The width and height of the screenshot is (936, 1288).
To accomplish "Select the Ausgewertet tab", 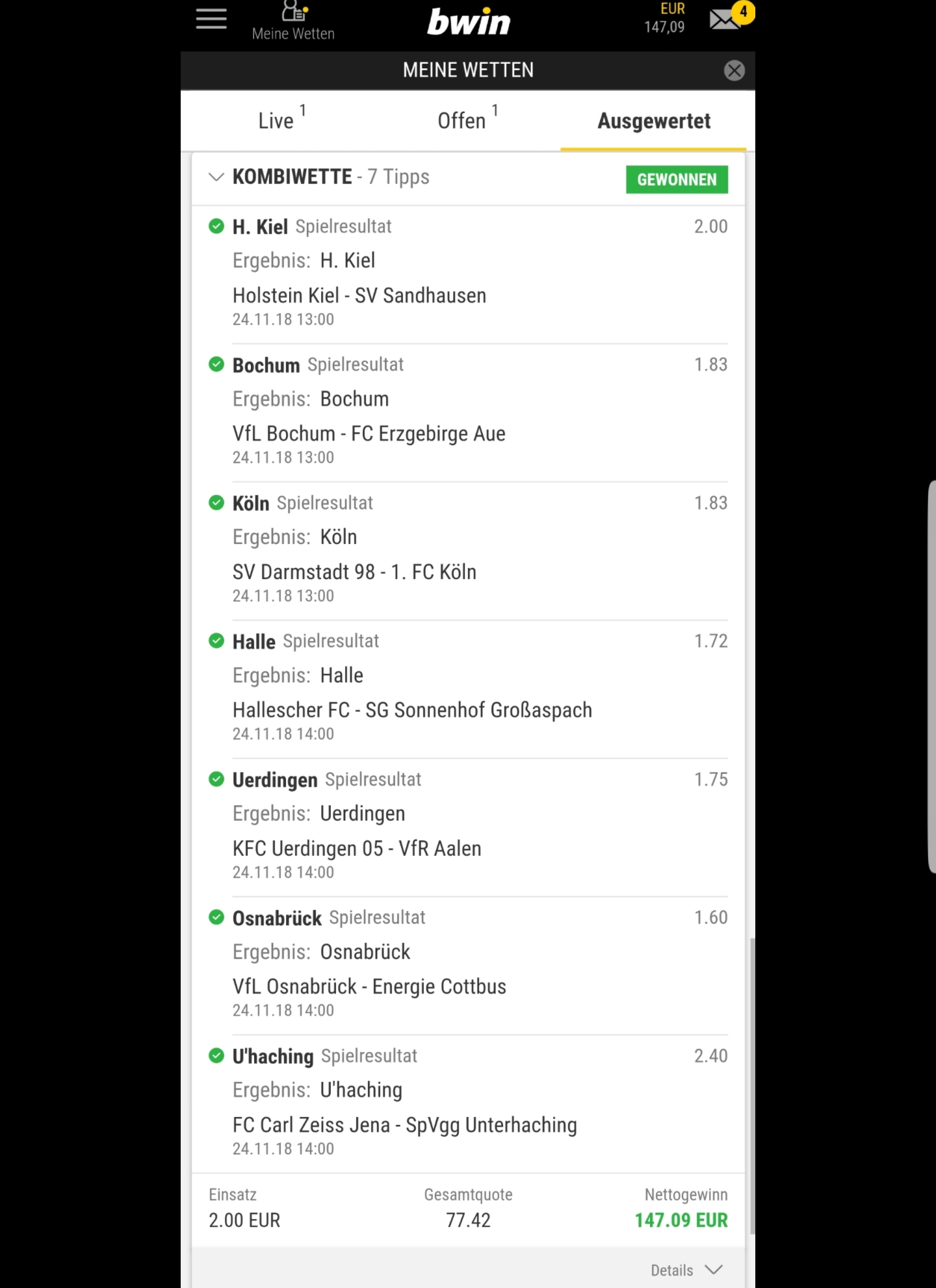I will tap(653, 121).
